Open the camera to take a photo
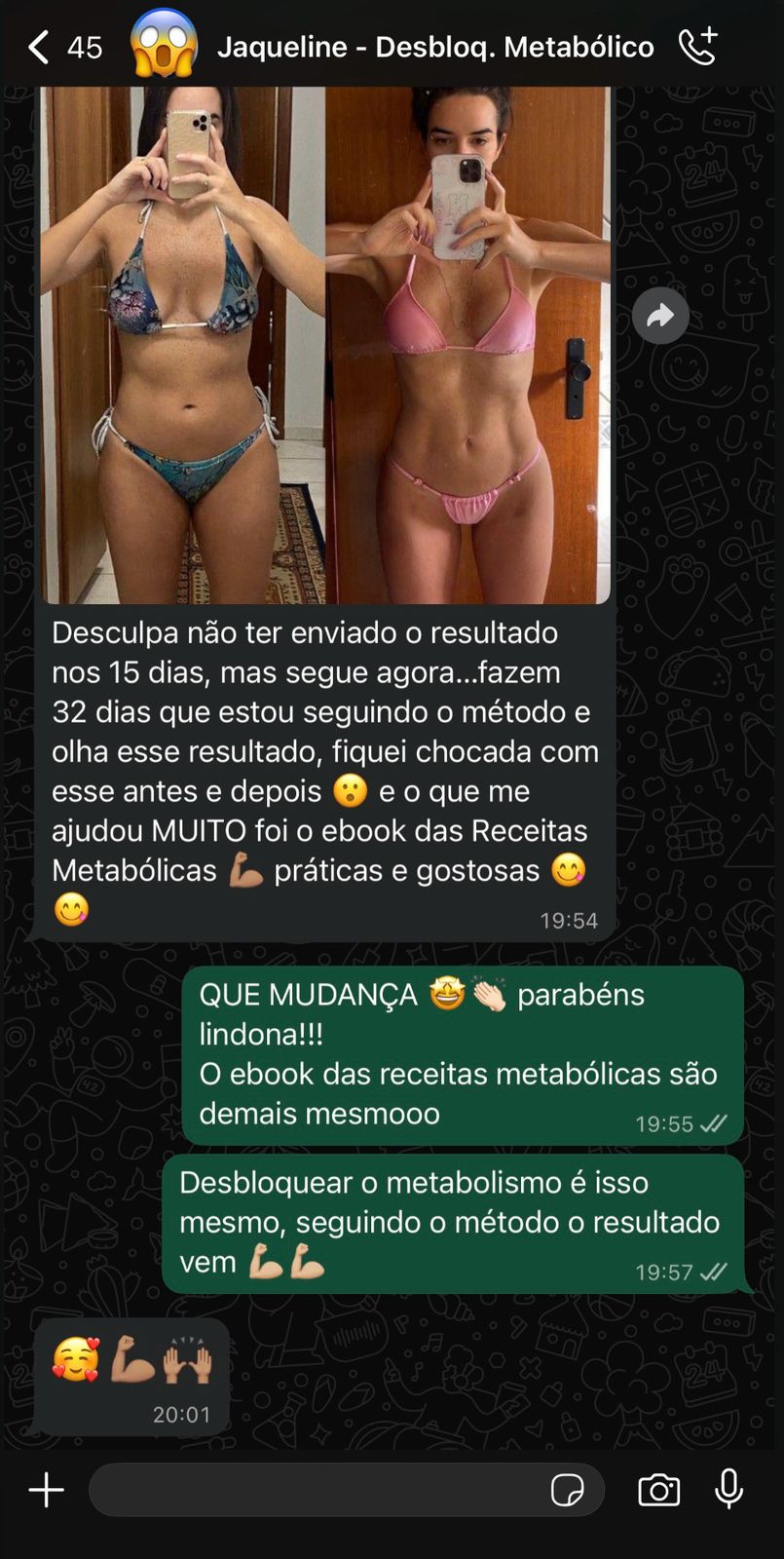Image resolution: width=784 pixels, height=1559 pixels. click(659, 1490)
